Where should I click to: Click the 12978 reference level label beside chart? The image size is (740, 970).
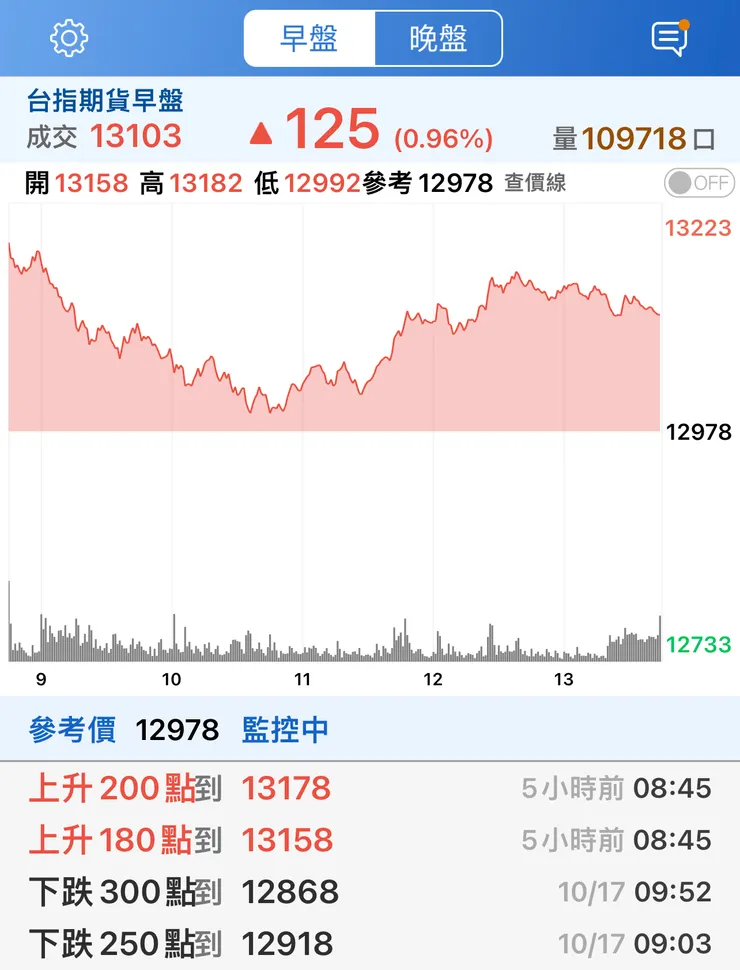(701, 432)
